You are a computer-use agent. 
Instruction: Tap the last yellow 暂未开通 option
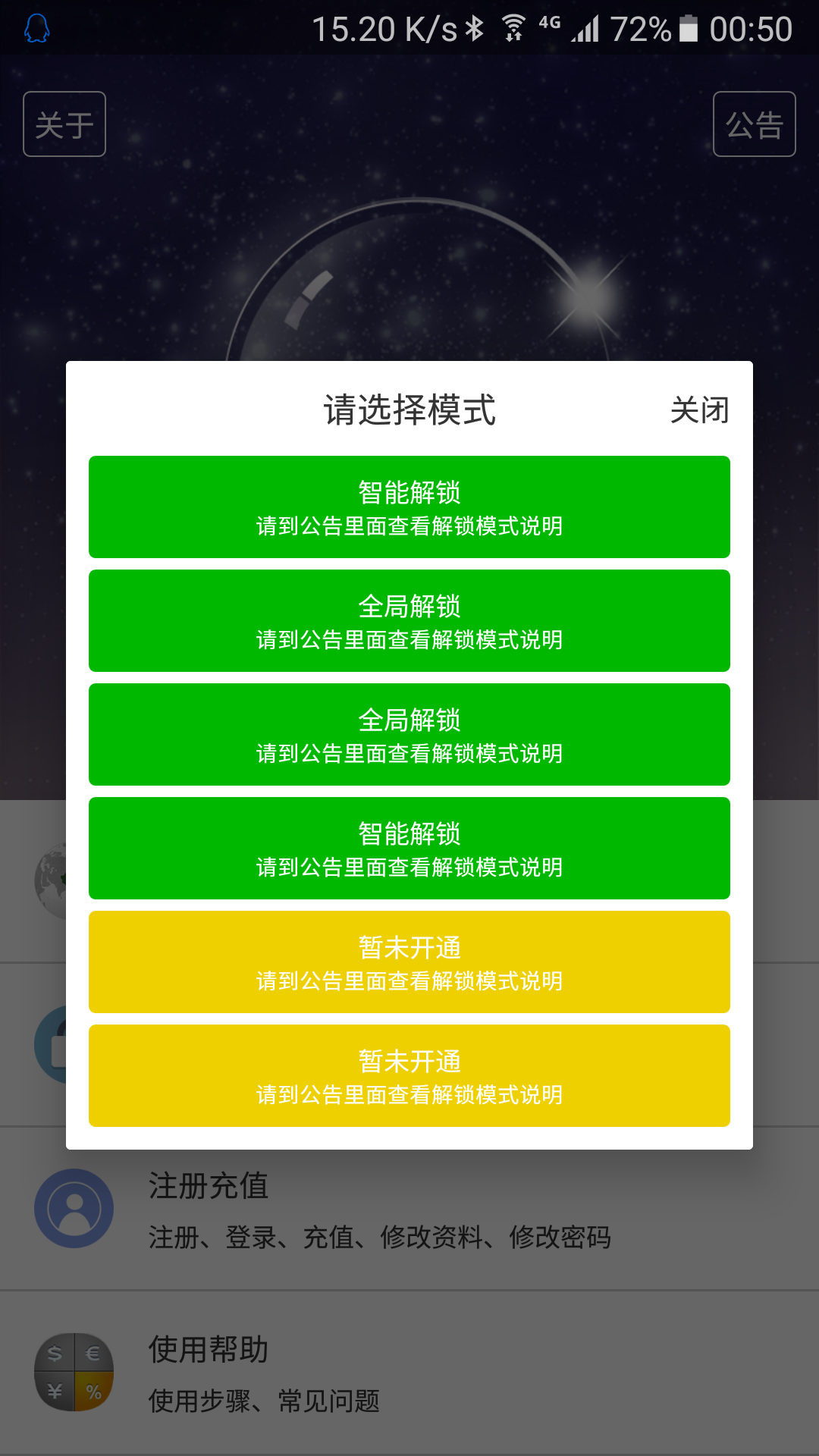coord(409,1076)
